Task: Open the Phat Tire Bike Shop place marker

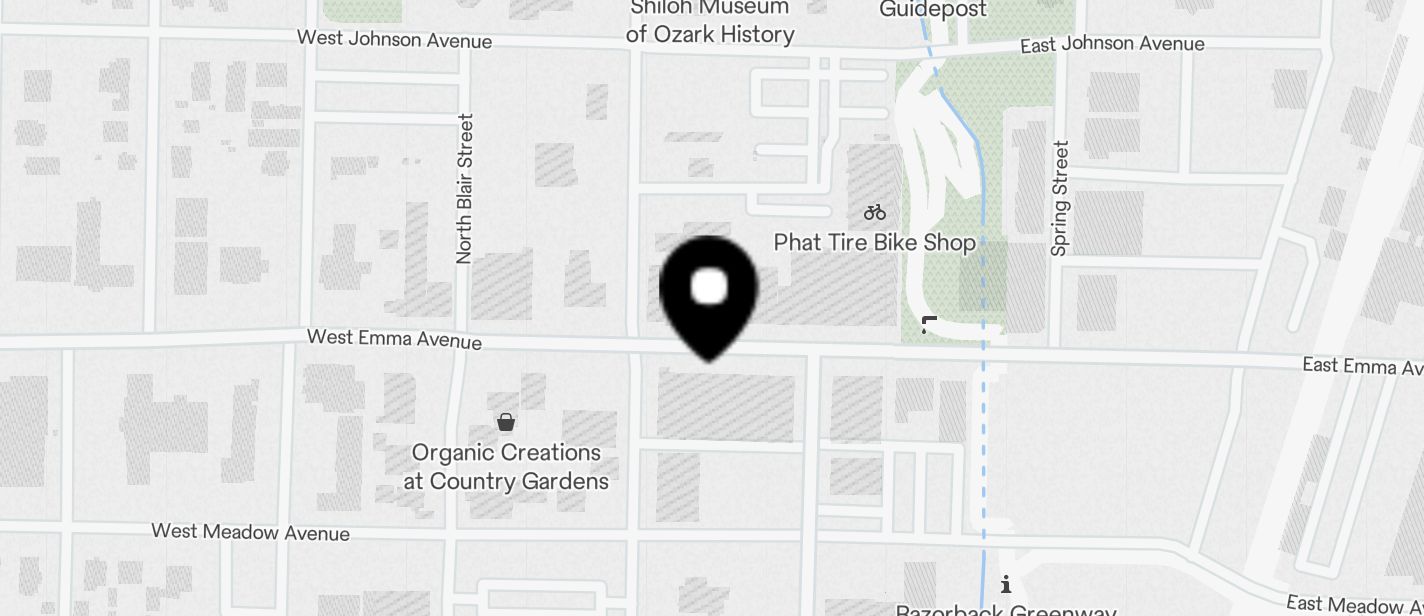Action: 875,212
